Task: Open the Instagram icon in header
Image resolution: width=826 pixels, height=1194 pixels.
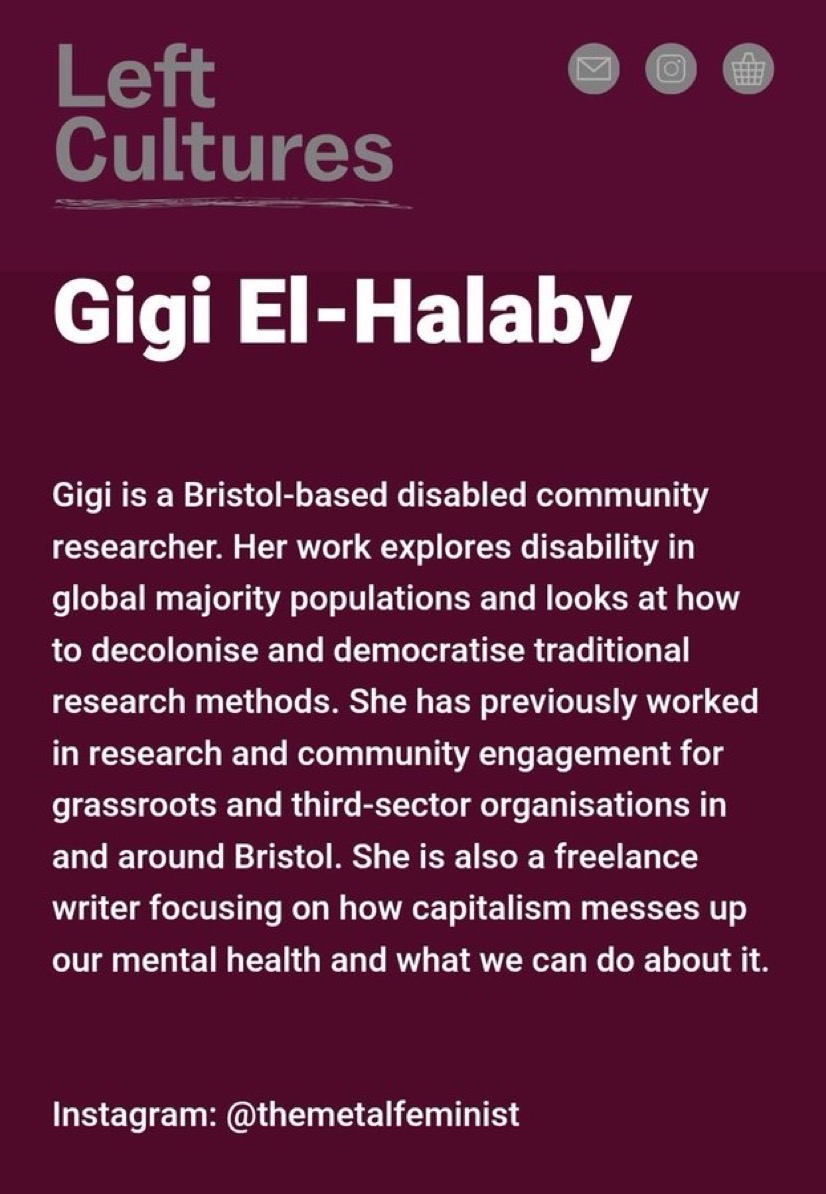Action: pos(671,69)
